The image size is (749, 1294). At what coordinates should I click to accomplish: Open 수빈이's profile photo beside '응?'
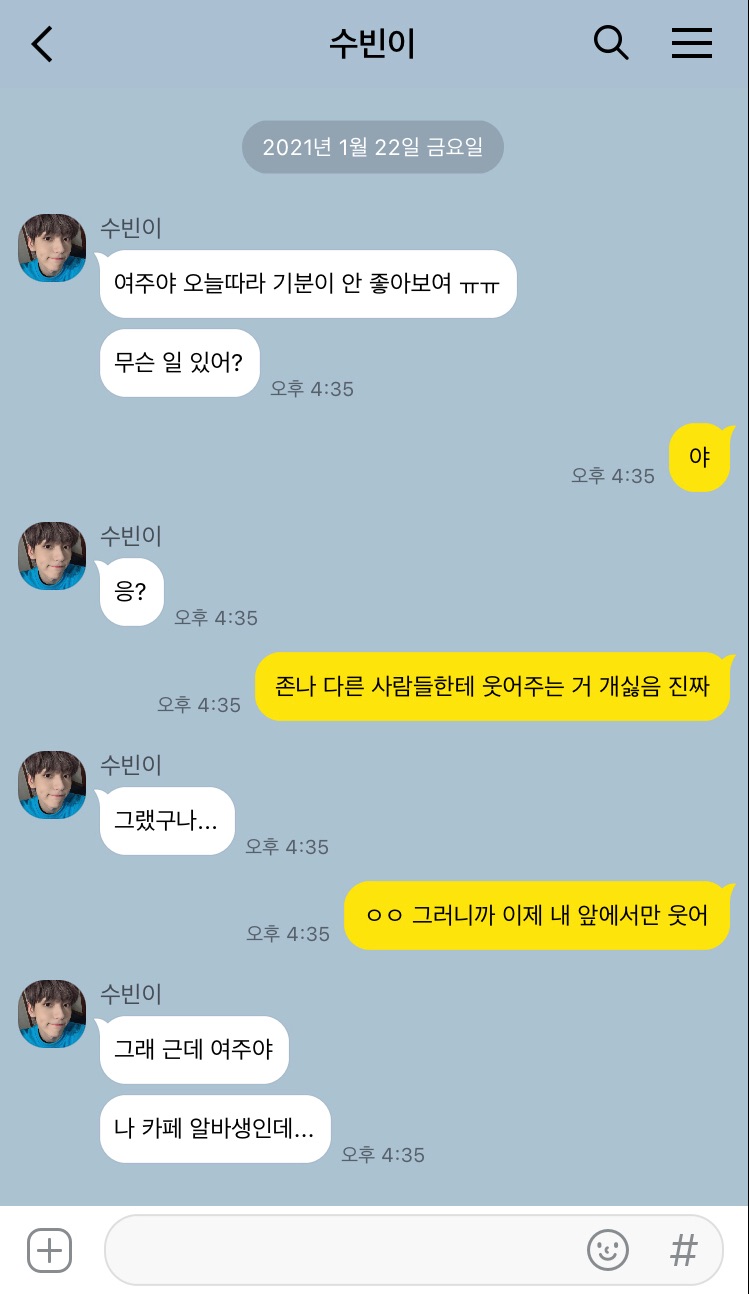tap(52, 556)
